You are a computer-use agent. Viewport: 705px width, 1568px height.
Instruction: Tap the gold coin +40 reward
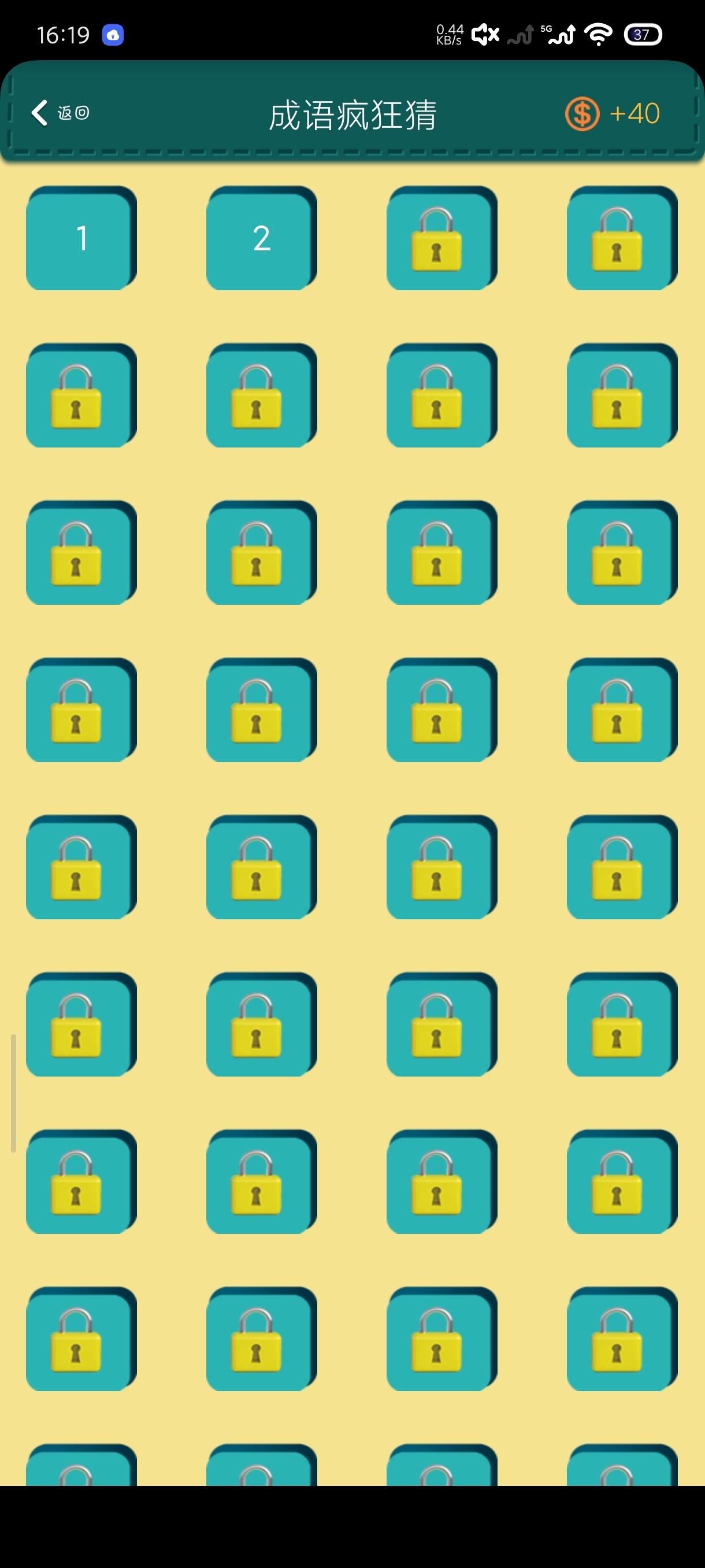[x=612, y=114]
